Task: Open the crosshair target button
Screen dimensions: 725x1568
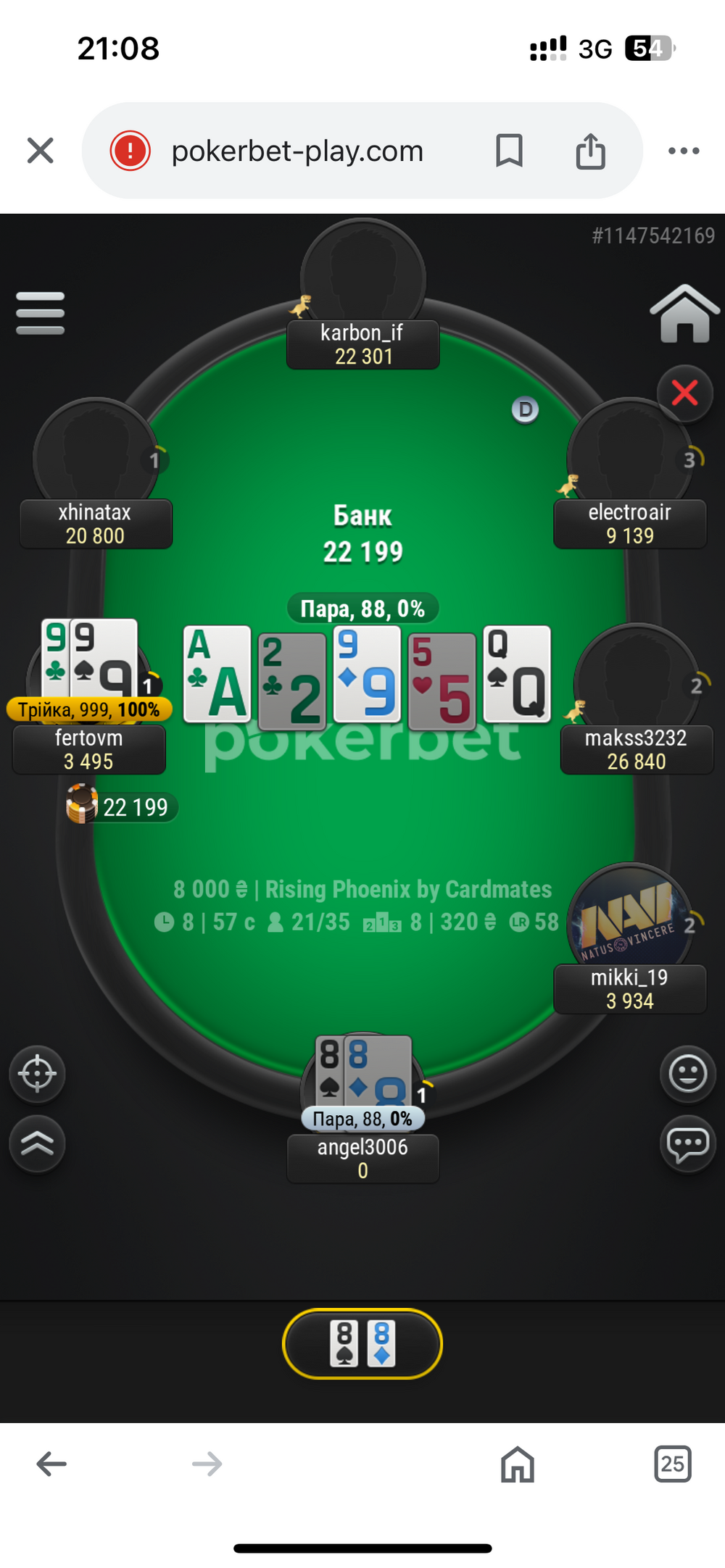Action: pos(37,1074)
